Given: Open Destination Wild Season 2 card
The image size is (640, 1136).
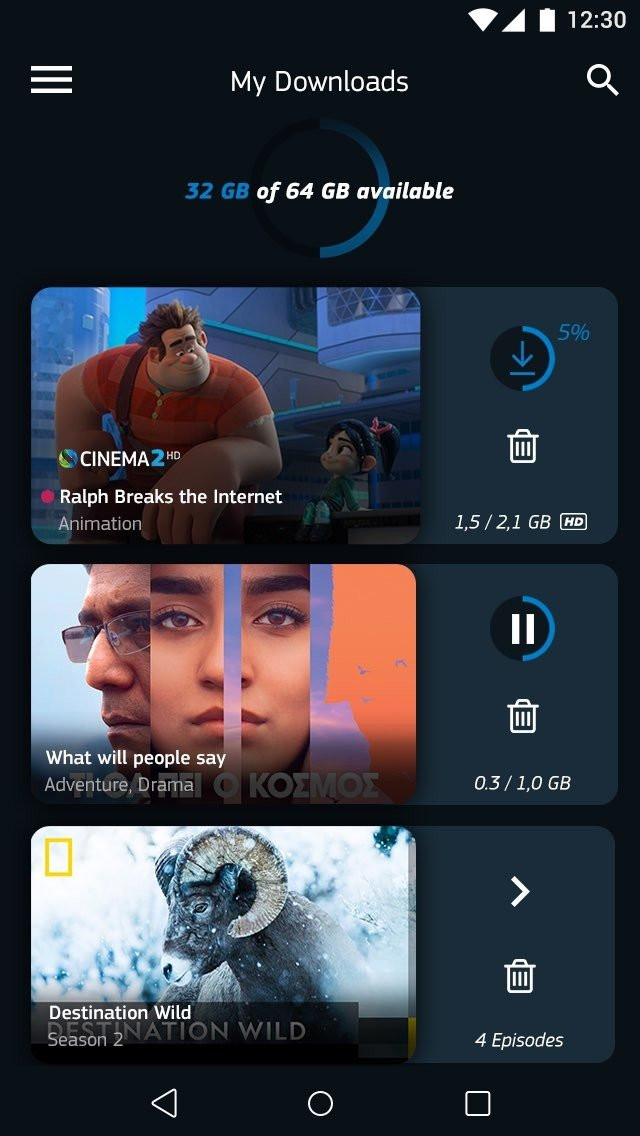Looking at the screenshot, I should pos(223,943).
